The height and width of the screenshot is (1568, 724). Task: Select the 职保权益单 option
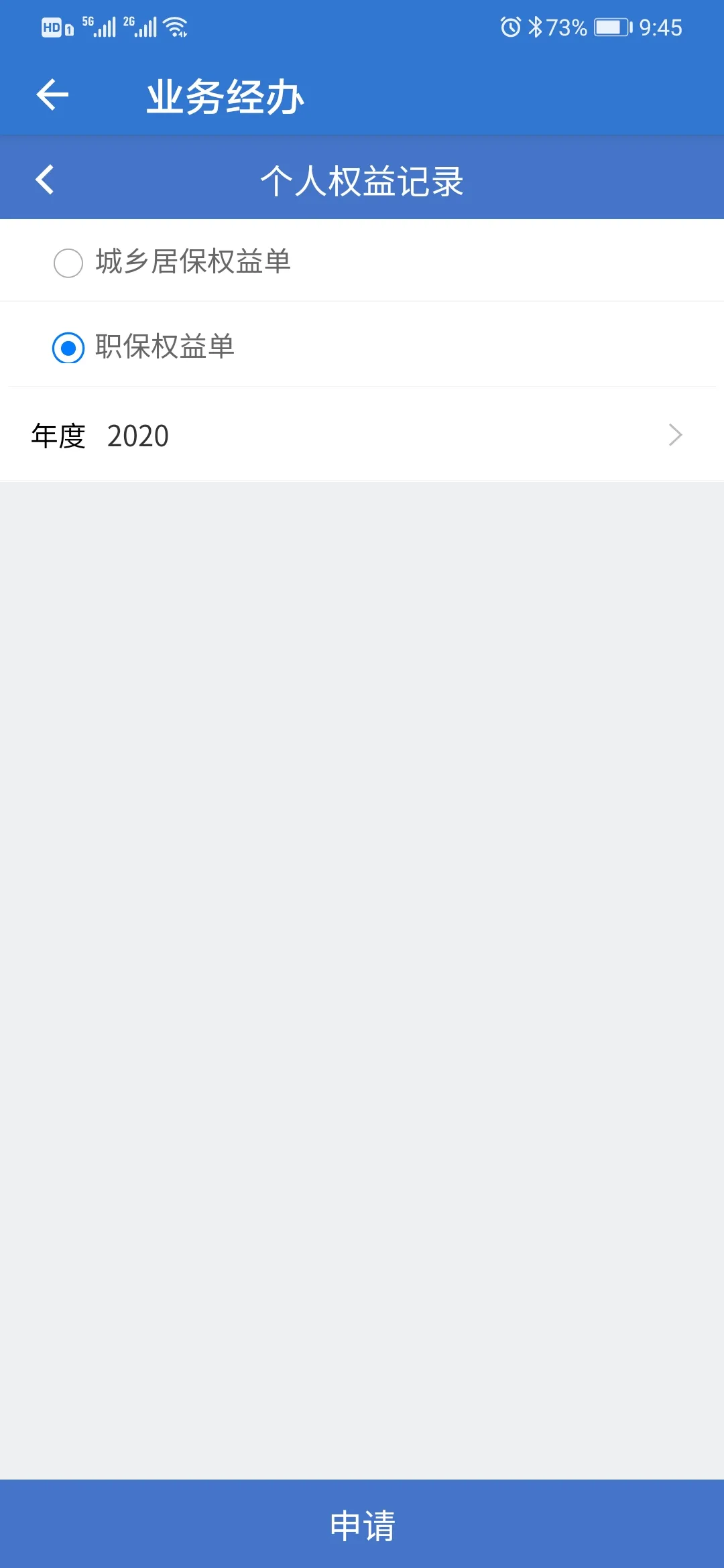point(68,348)
